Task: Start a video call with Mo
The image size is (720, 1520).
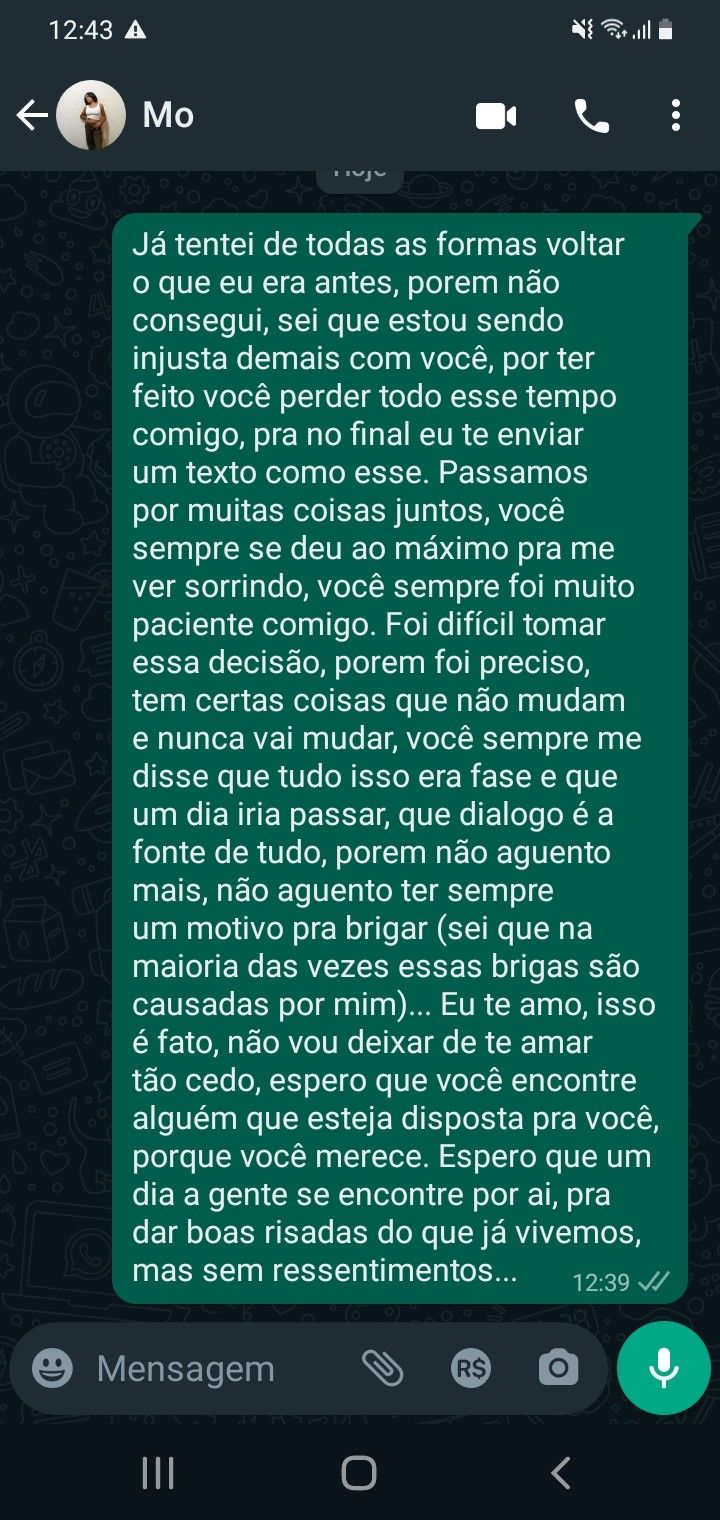Action: pos(495,115)
